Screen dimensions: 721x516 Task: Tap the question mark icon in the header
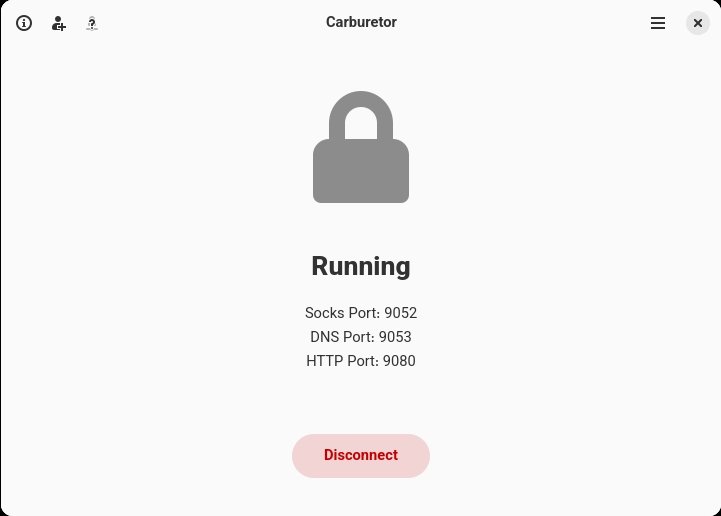coord(92,23)
